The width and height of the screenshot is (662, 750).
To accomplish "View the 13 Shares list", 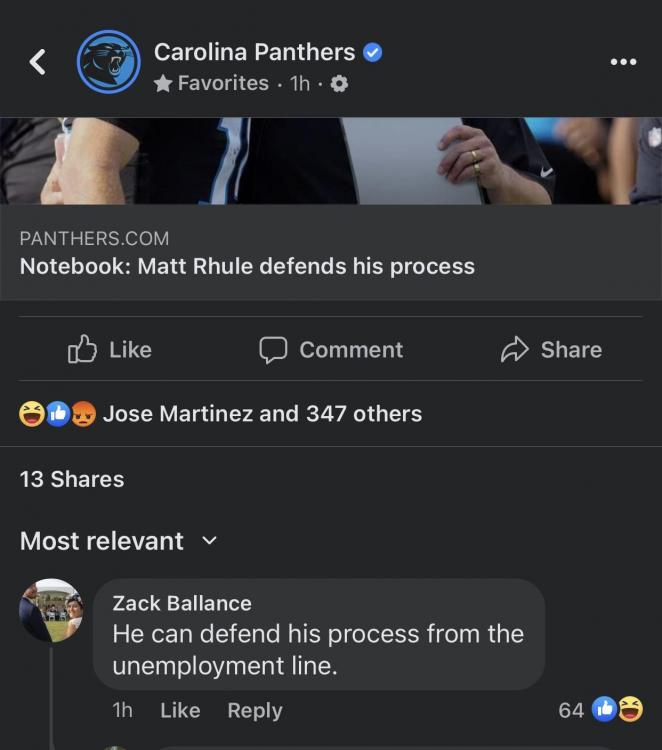I will tap(72, 479).
